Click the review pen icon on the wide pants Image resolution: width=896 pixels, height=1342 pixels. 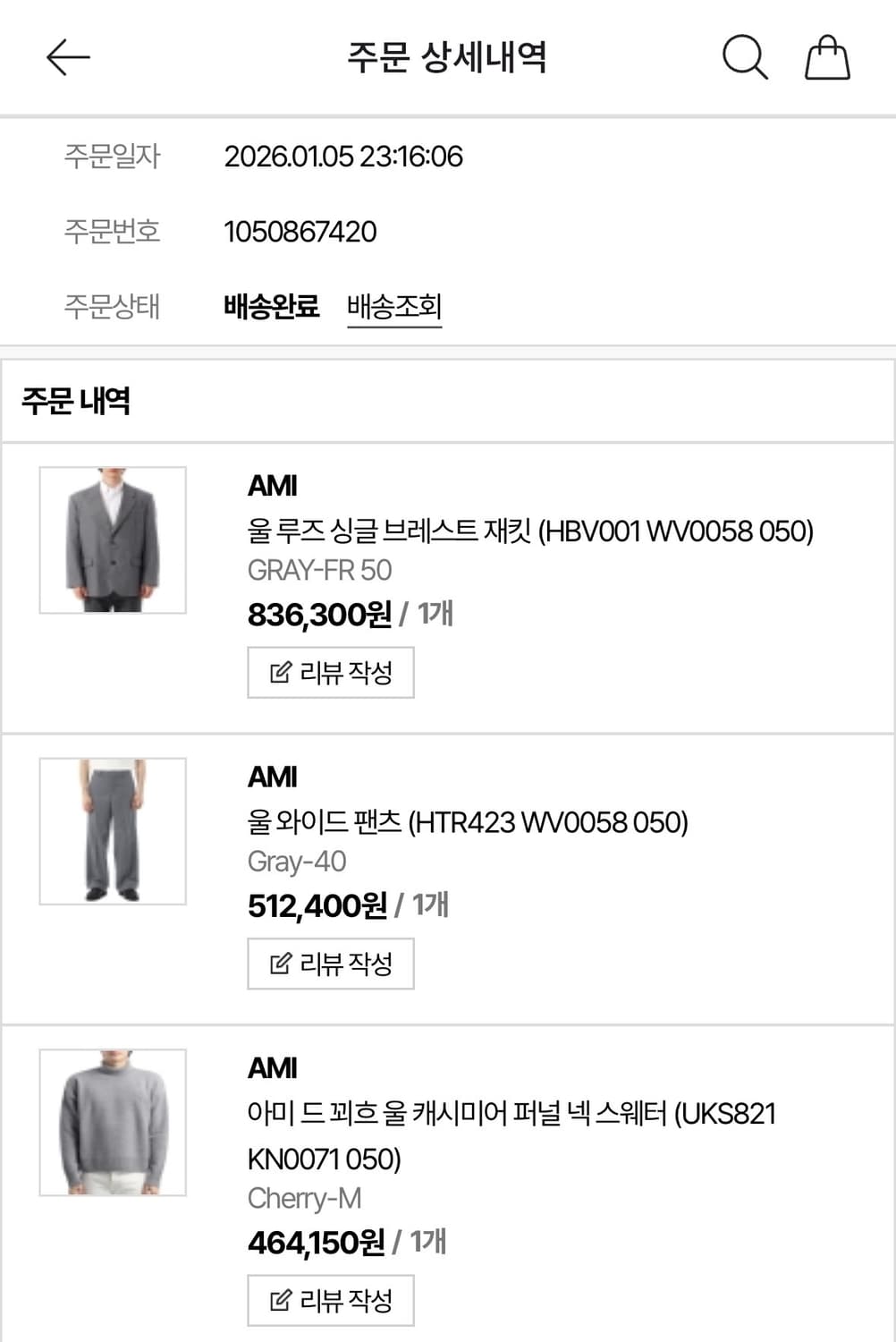click(x=282, y=963)
